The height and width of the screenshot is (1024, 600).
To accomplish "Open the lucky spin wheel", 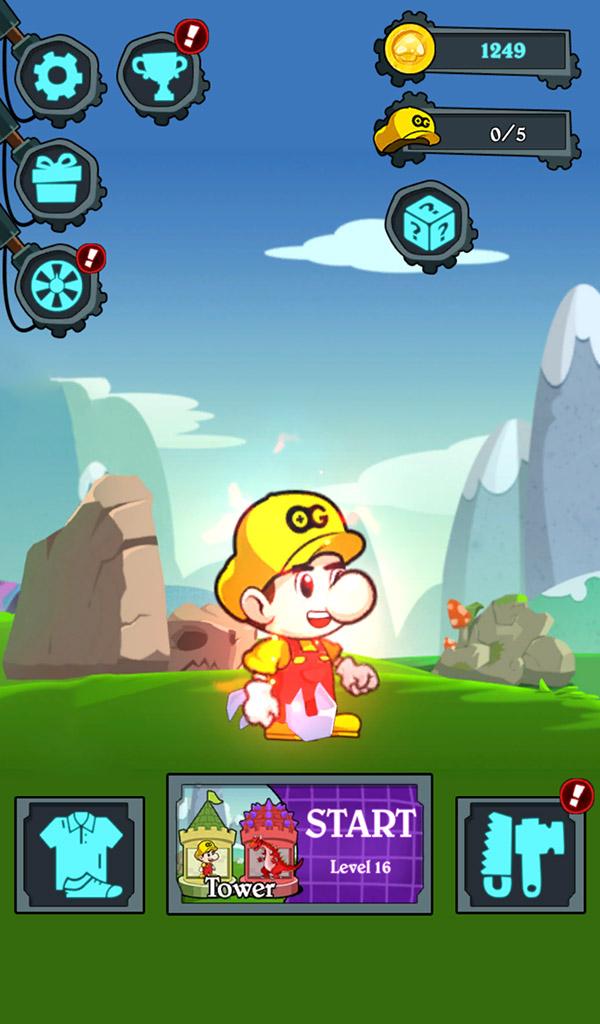I will (57, 284).
